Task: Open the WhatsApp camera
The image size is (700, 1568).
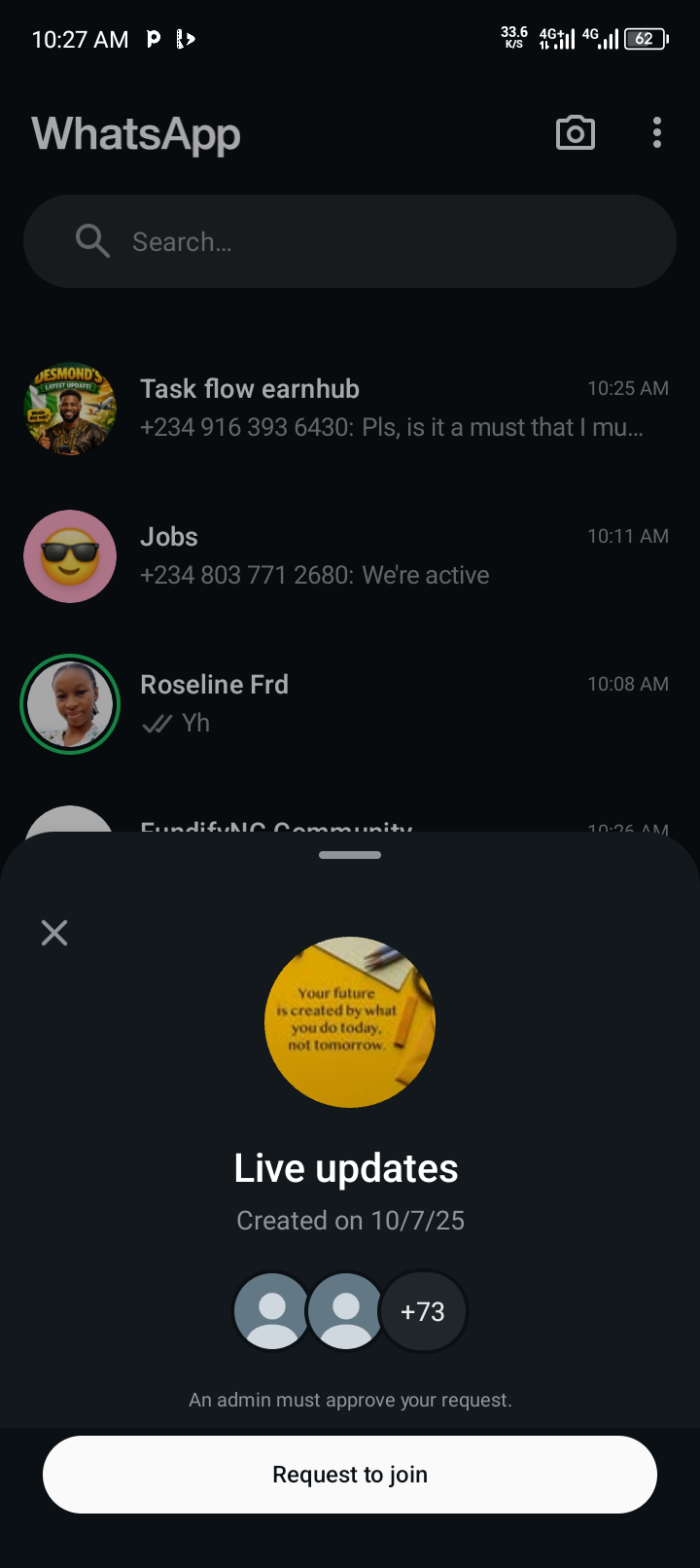Action: point(576,133)
